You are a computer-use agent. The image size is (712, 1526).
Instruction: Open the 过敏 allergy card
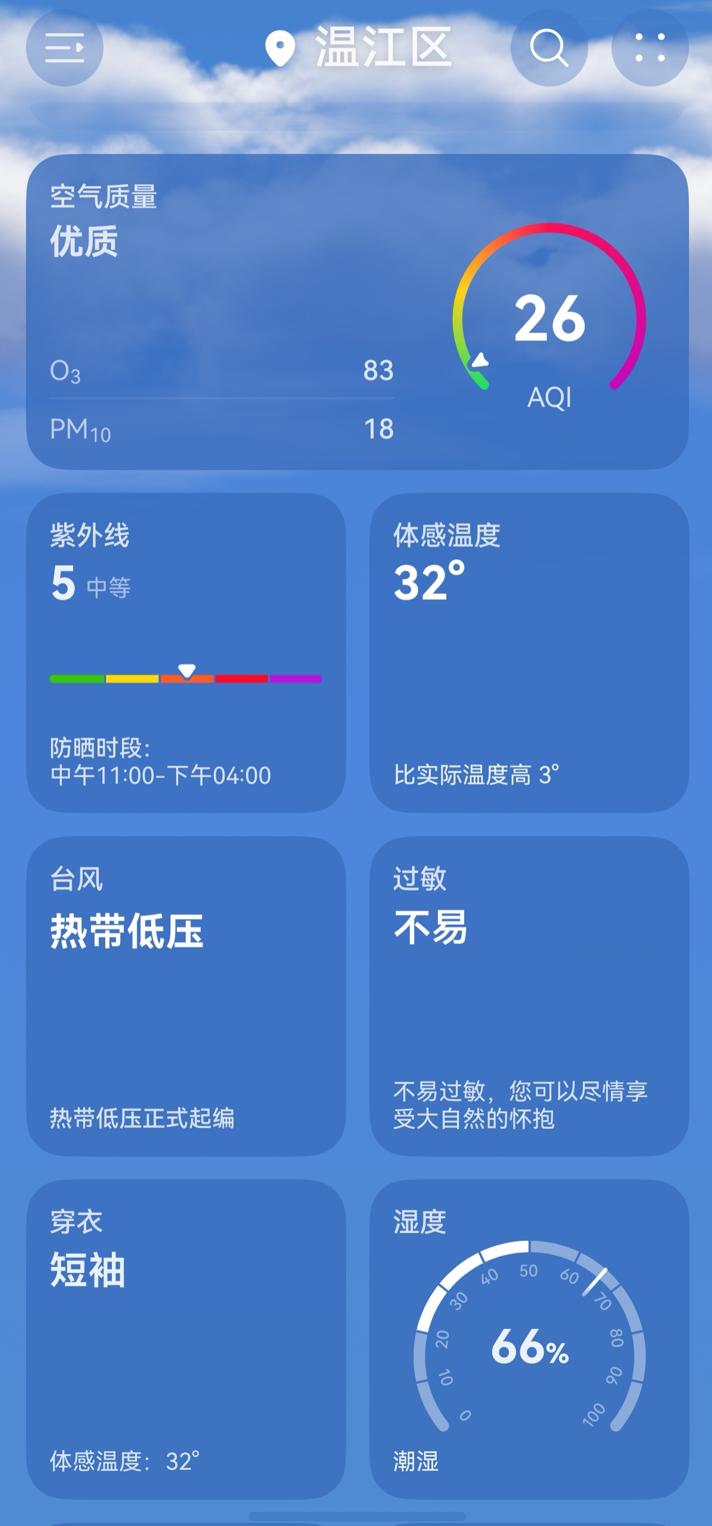pos(529,996)
